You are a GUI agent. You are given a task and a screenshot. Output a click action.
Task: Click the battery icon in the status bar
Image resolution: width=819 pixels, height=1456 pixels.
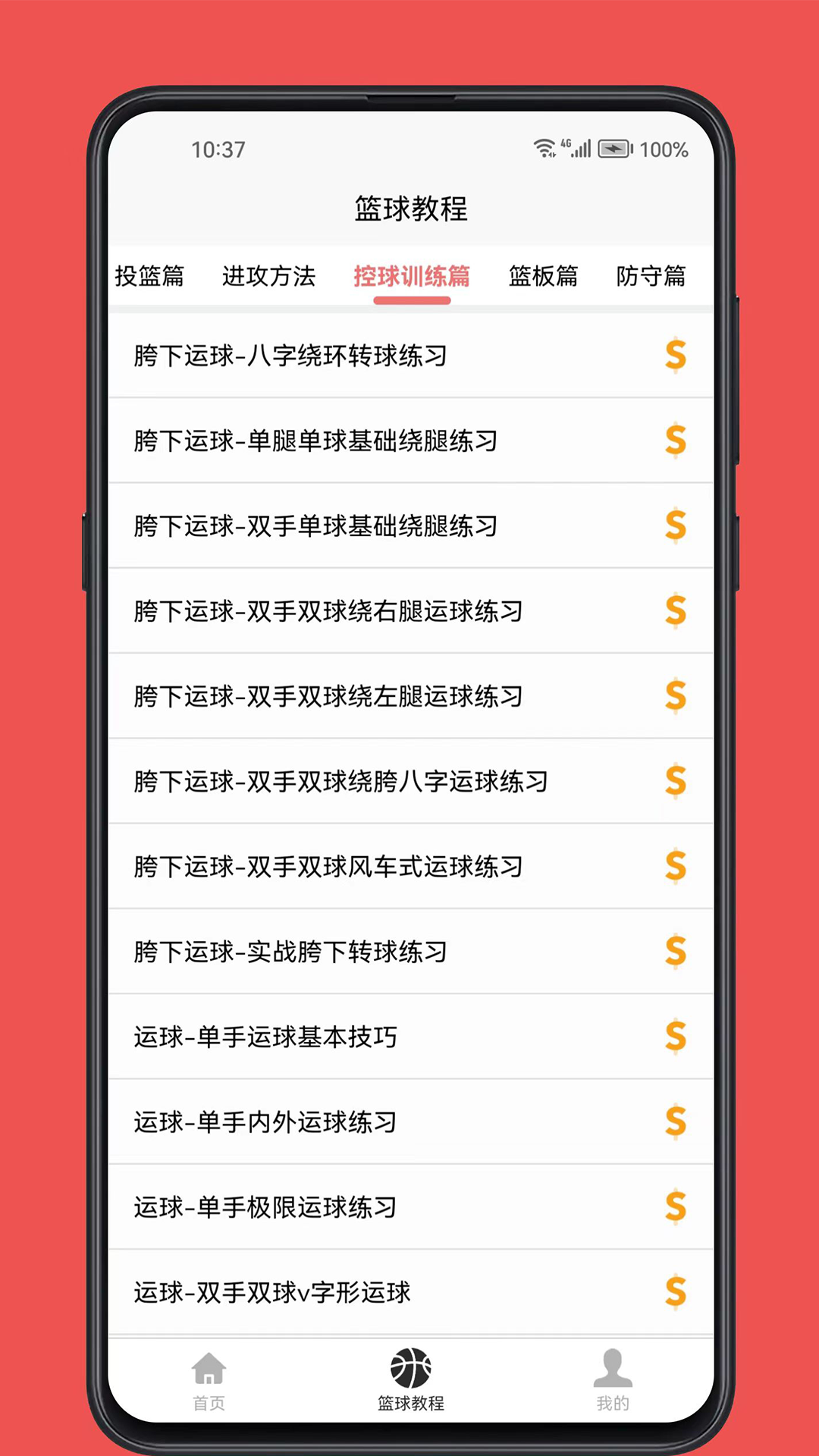pyautogui.click(x=616, y=149)
